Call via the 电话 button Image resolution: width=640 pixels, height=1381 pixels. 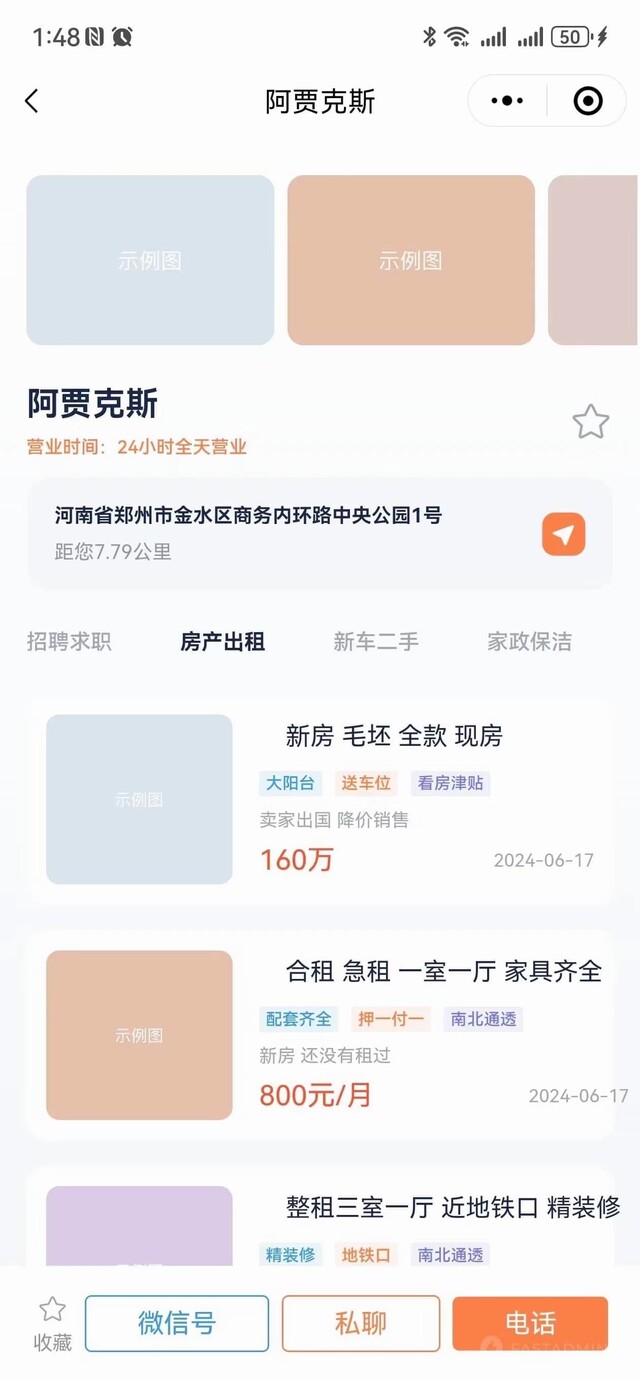(530, 1324)
